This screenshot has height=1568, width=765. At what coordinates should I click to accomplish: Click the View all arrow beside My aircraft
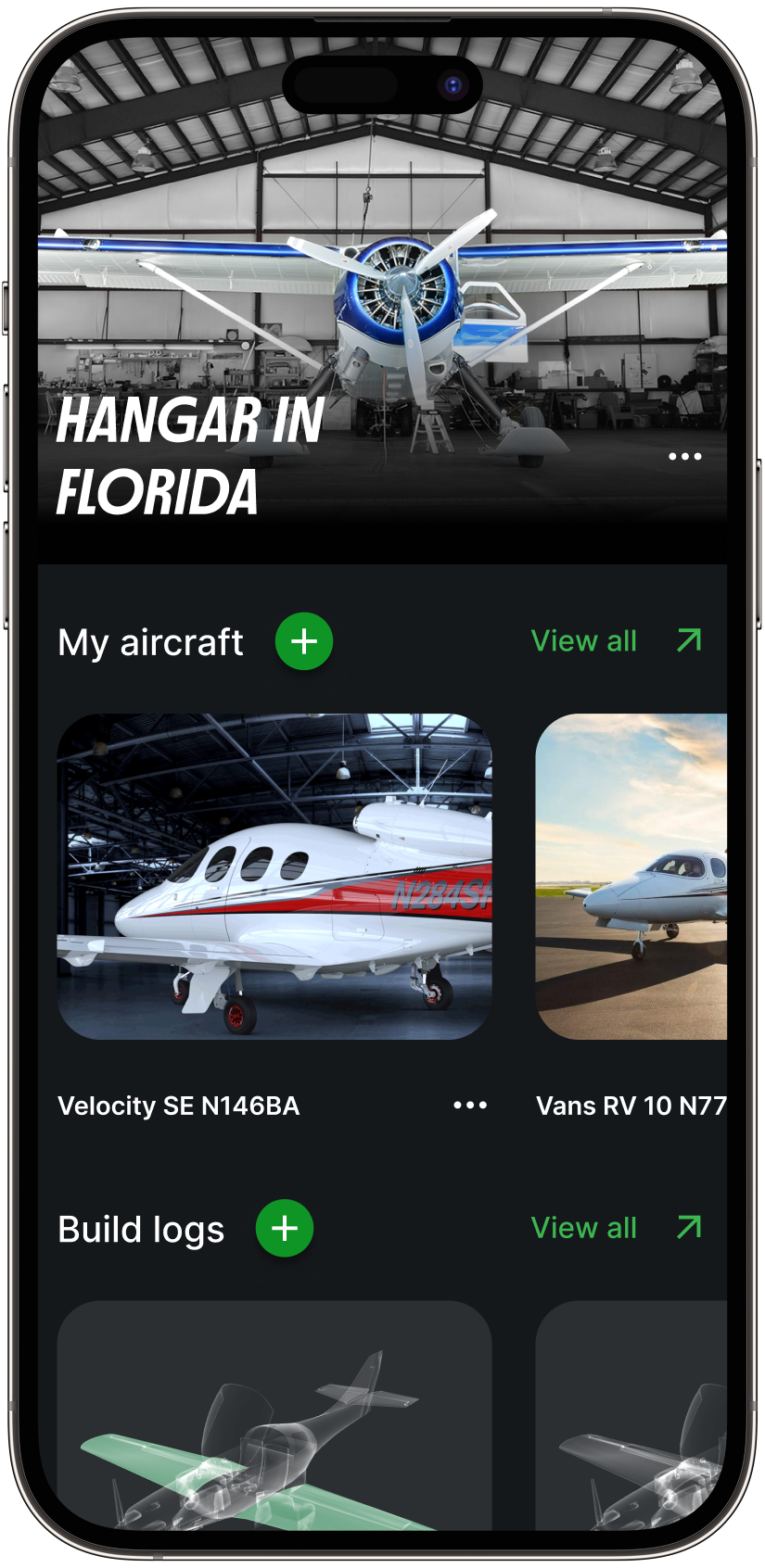(x=687, y=639)
